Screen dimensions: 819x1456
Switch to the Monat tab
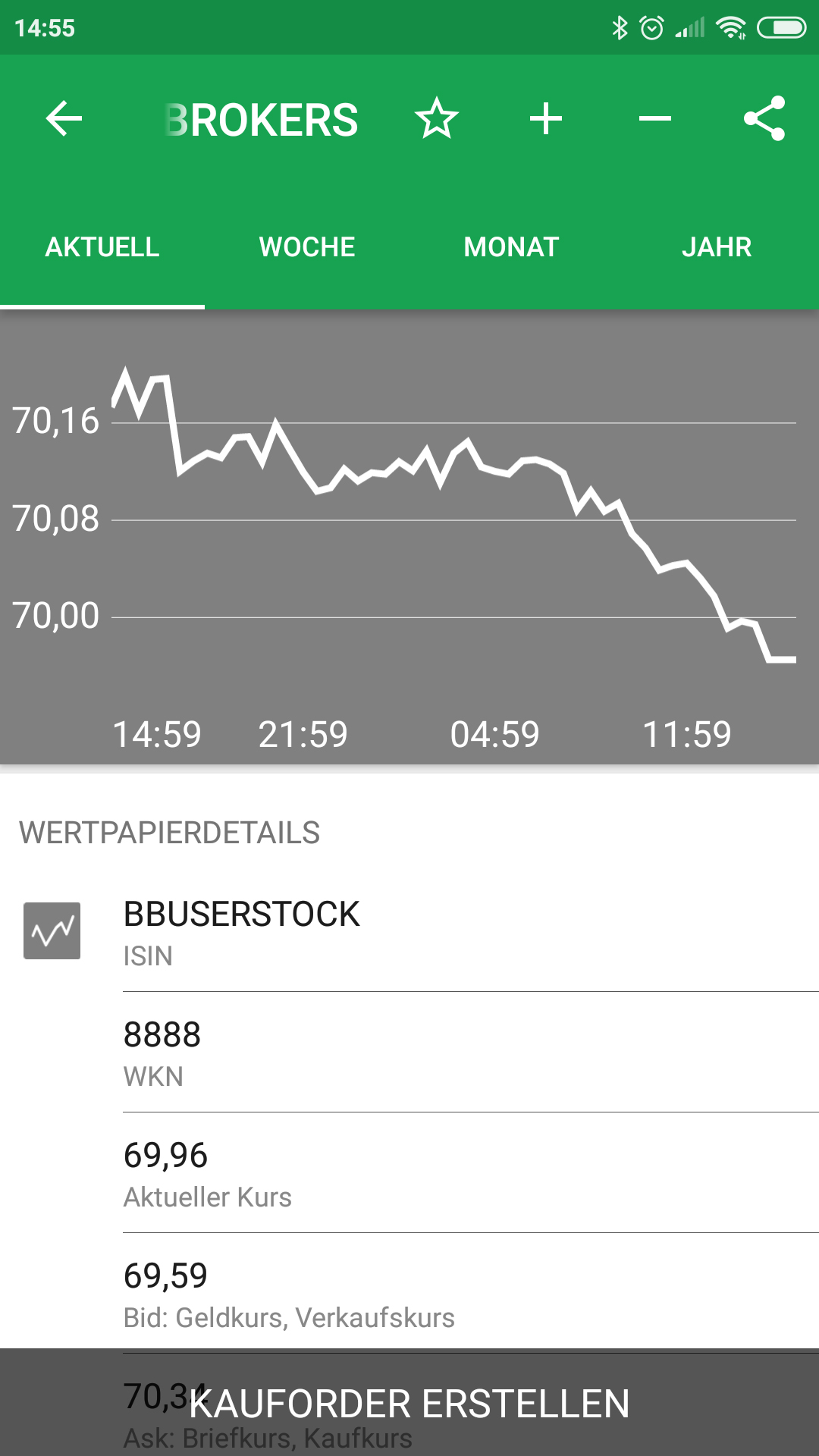coord(512,247)
